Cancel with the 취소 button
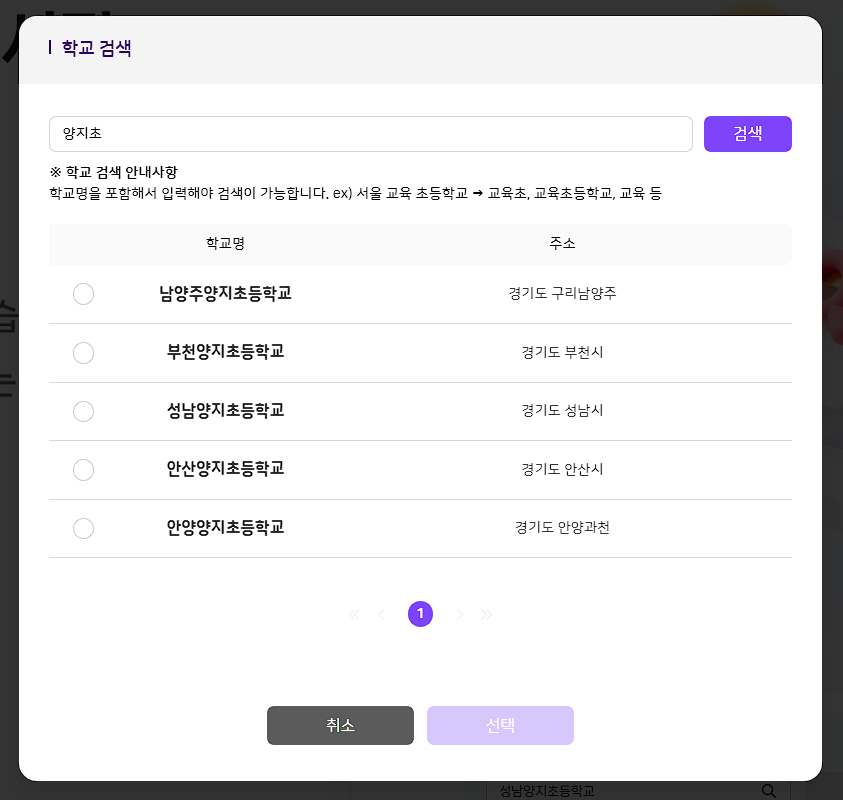843x800 pixels. (x=340, y=726)
